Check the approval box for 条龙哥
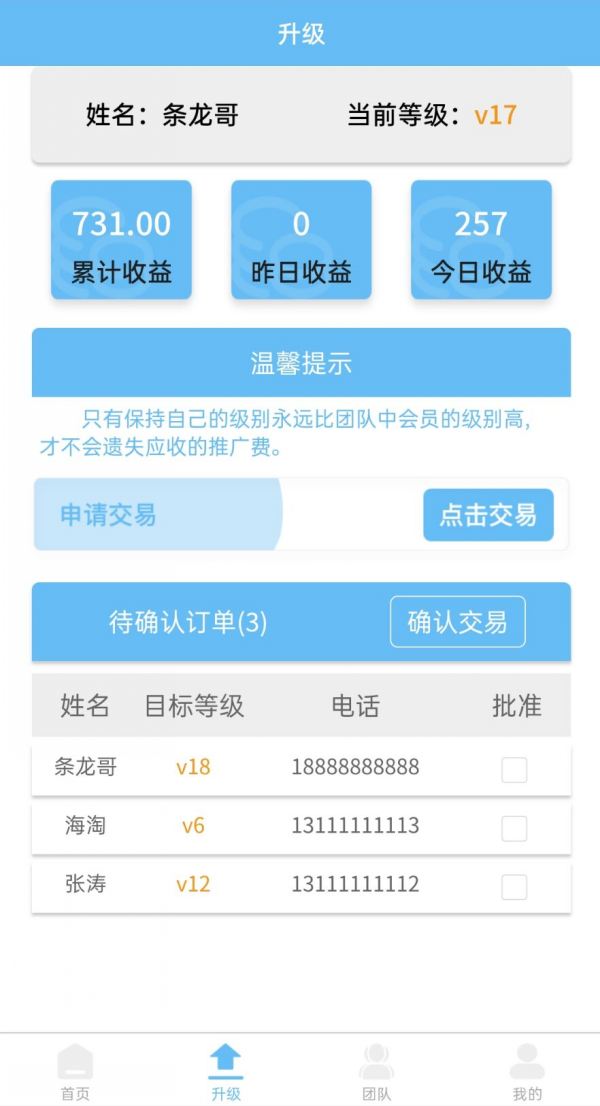This screenshot has height=1106, width=600. click(514, 769)
